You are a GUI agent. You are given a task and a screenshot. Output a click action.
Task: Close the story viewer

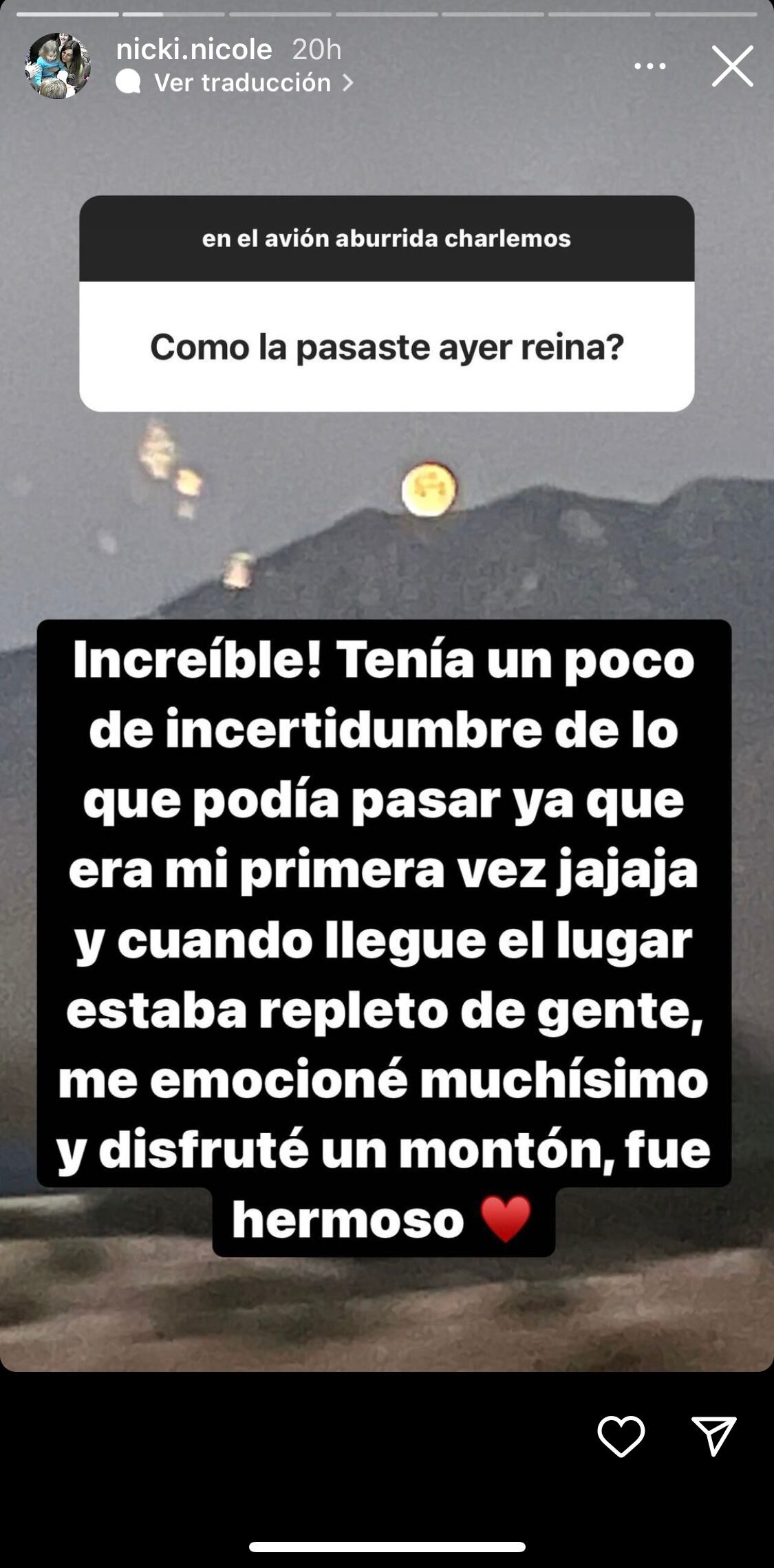point(732,66)
